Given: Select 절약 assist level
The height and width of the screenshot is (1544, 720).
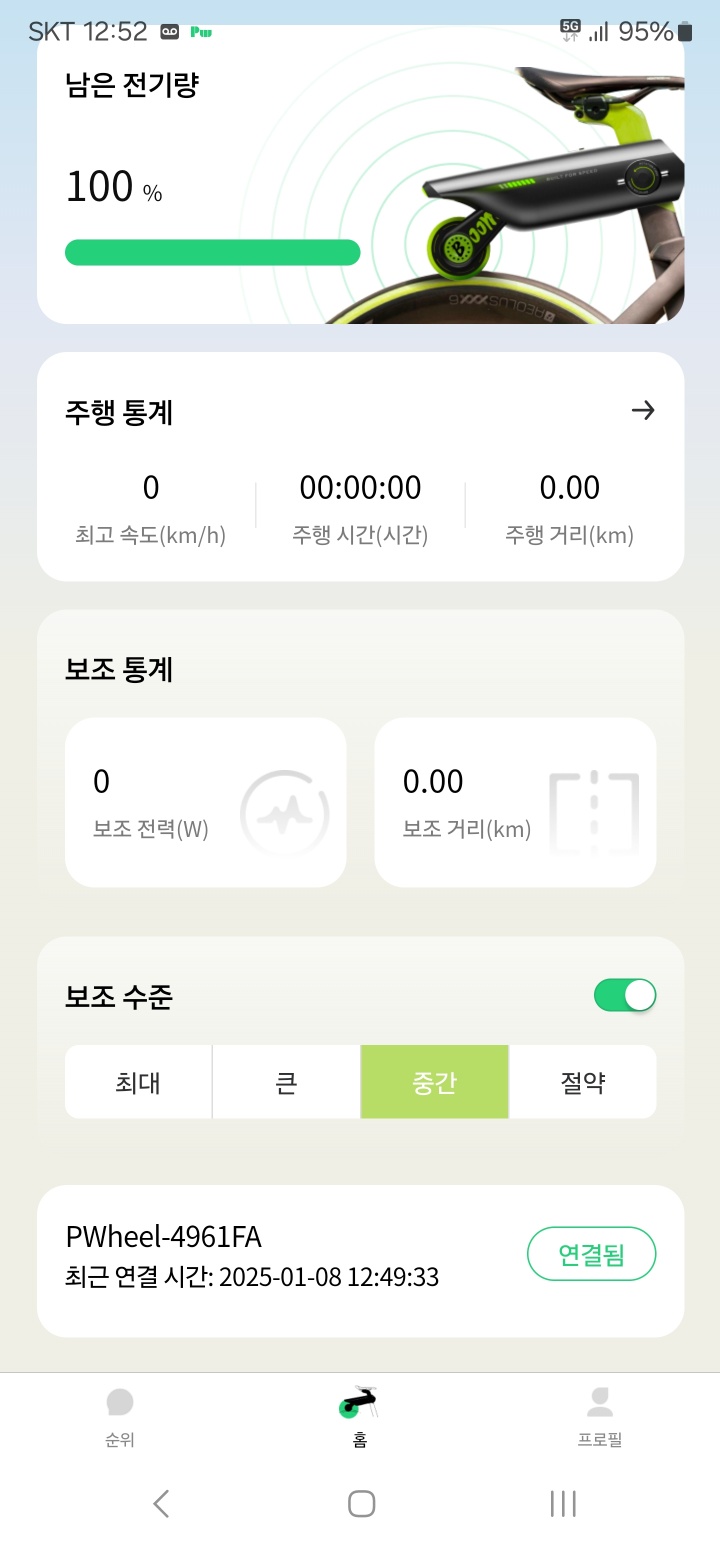Looking at the screenshot, I should (583, 1082).
